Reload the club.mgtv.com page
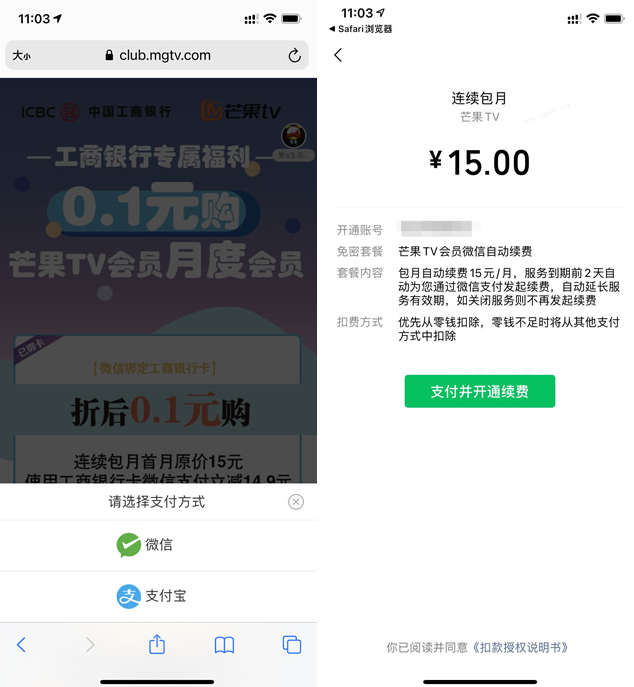Image resolution: width=634 pixels, height=687 pixels. coord(294,56)
